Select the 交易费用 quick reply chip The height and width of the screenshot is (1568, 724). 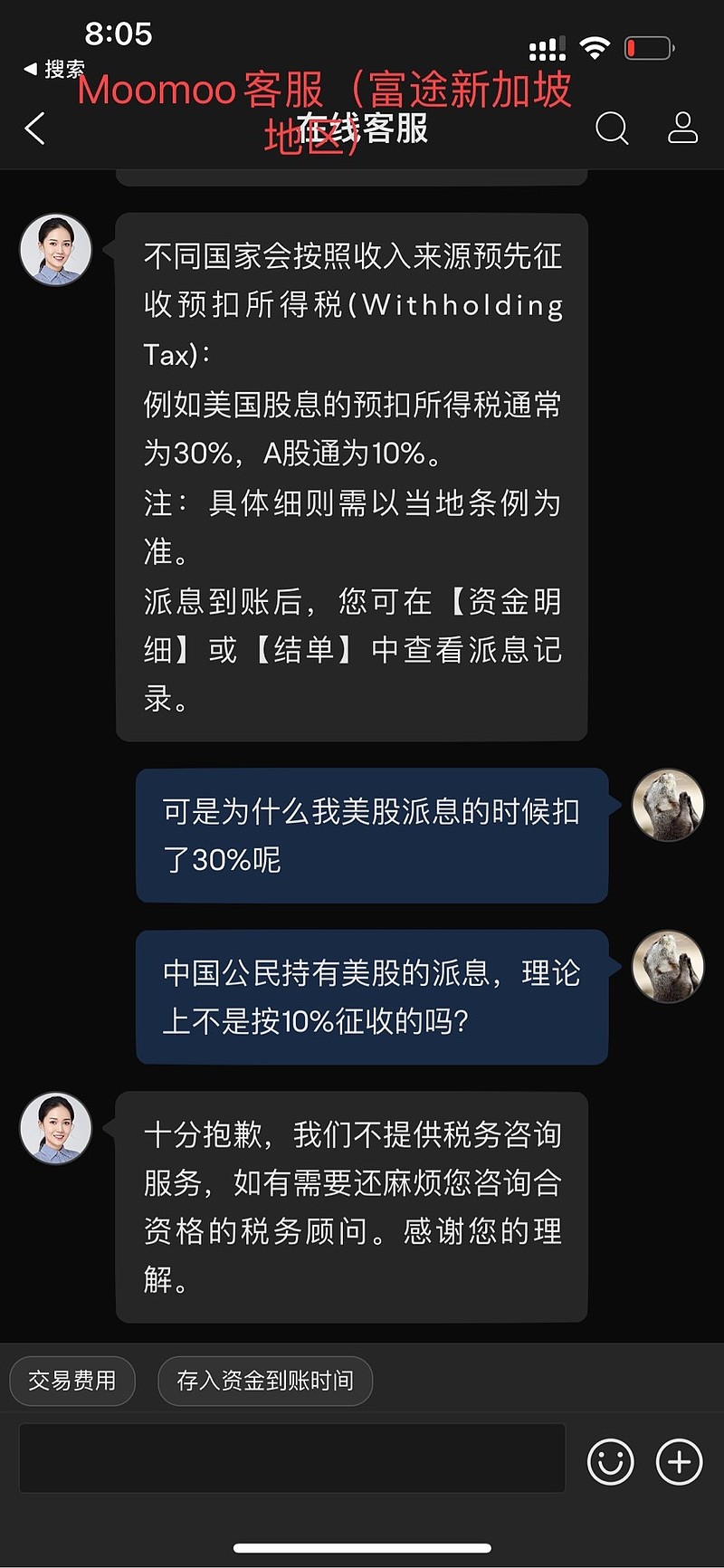point(72,1381)
